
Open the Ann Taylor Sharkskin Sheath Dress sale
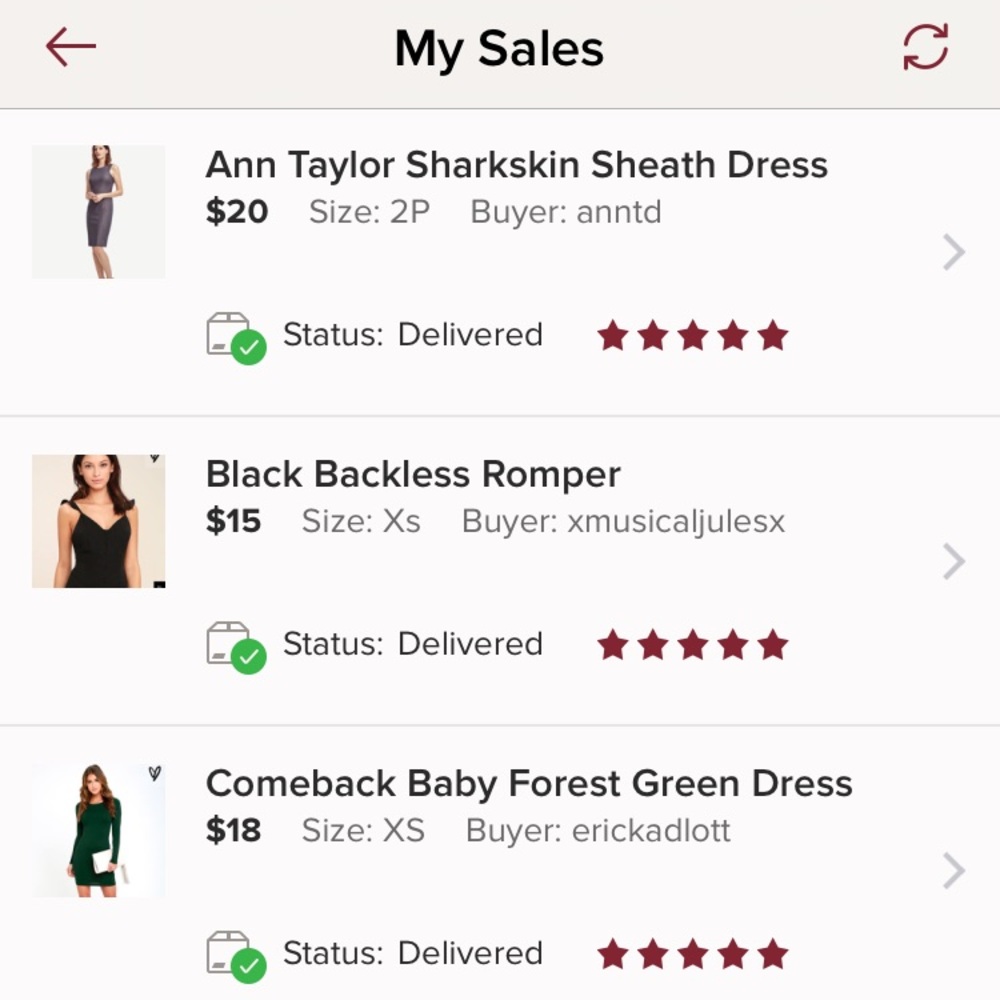click(516, 165)
